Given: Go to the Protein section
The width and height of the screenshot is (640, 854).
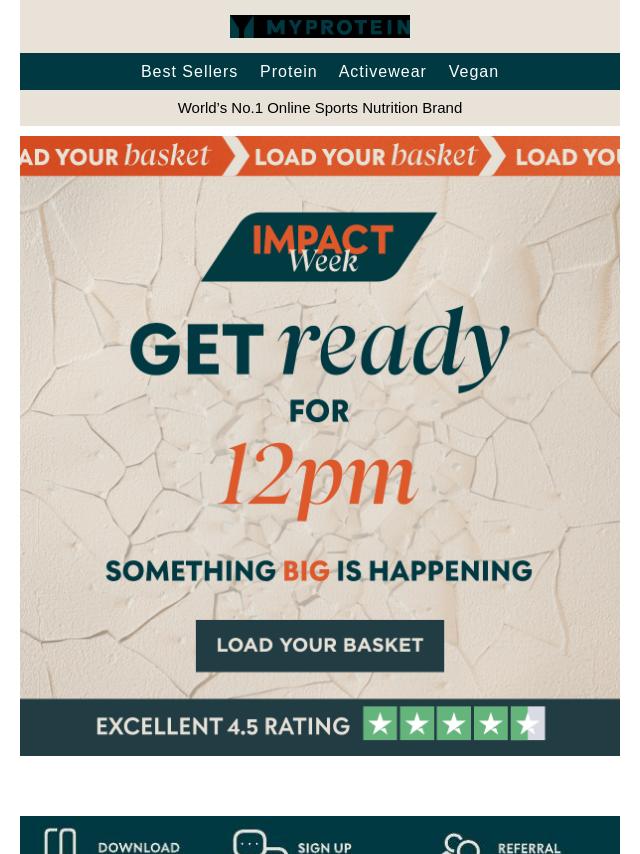Looking at the screenshot, I should [288, 72].
